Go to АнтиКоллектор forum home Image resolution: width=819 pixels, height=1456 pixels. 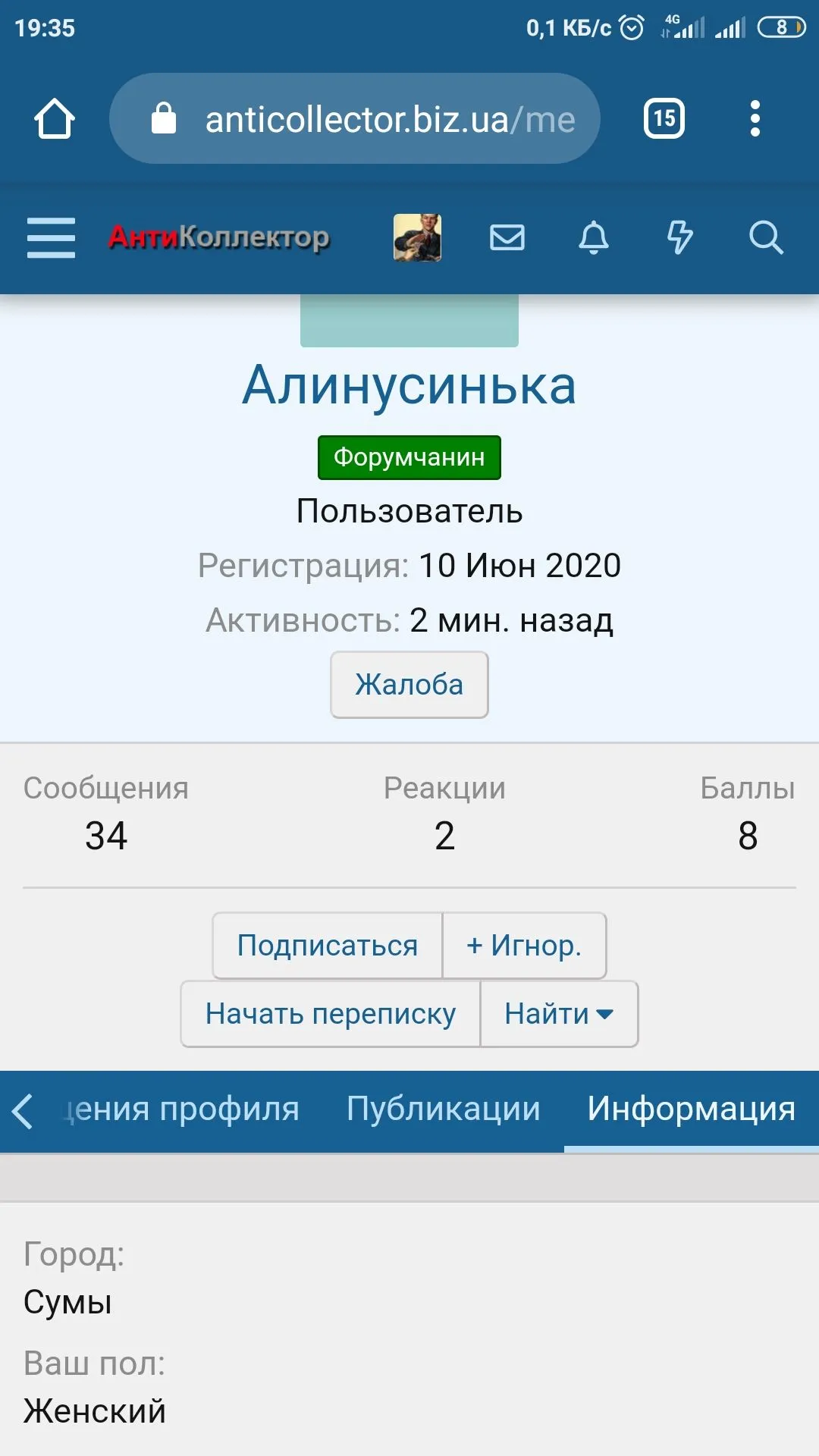coord(219,237)
